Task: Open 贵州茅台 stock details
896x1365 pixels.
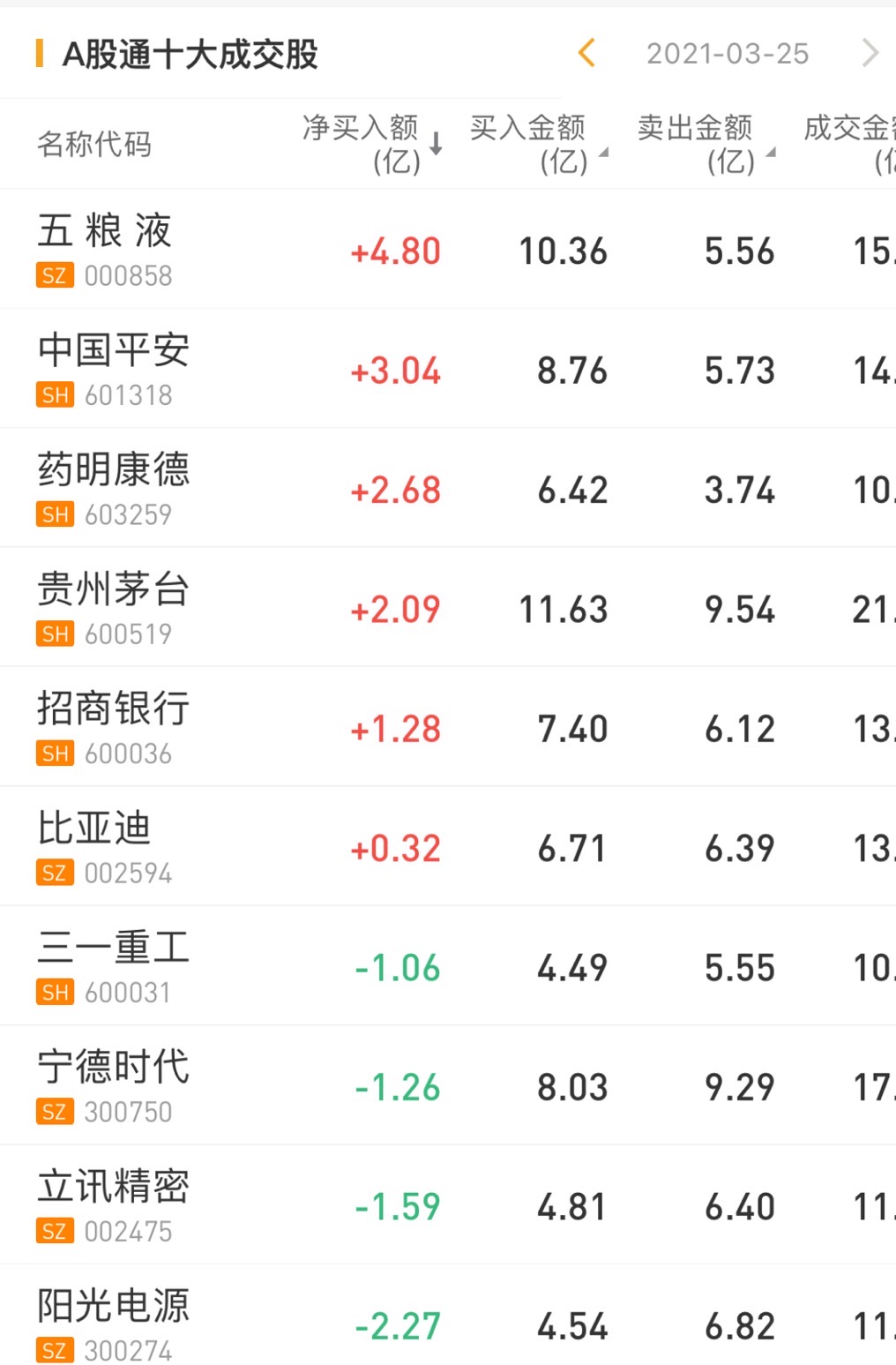Action: [x=113, y=608]
